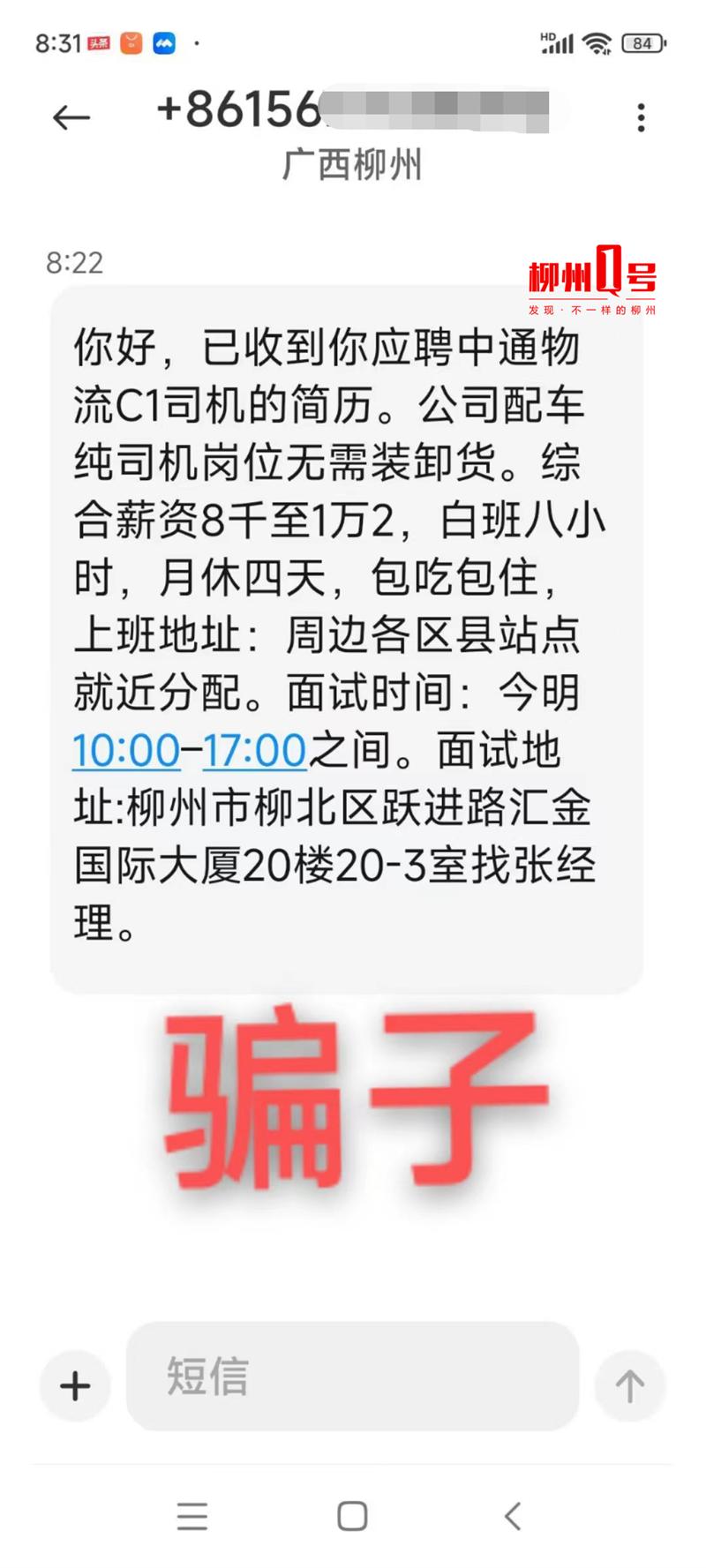Open recent apps from the navigation bar

192,1516
